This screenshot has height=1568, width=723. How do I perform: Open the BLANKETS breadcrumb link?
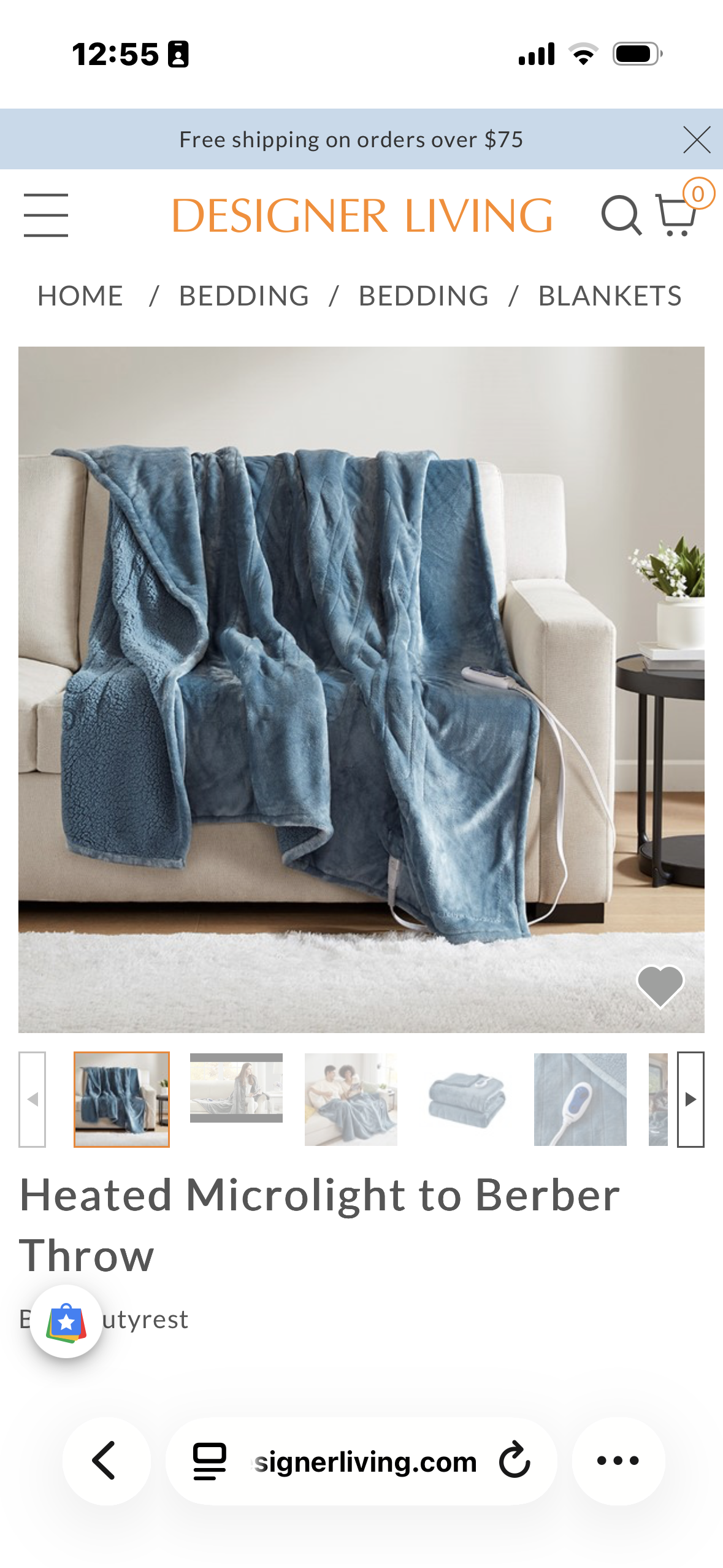pos(610,296)
